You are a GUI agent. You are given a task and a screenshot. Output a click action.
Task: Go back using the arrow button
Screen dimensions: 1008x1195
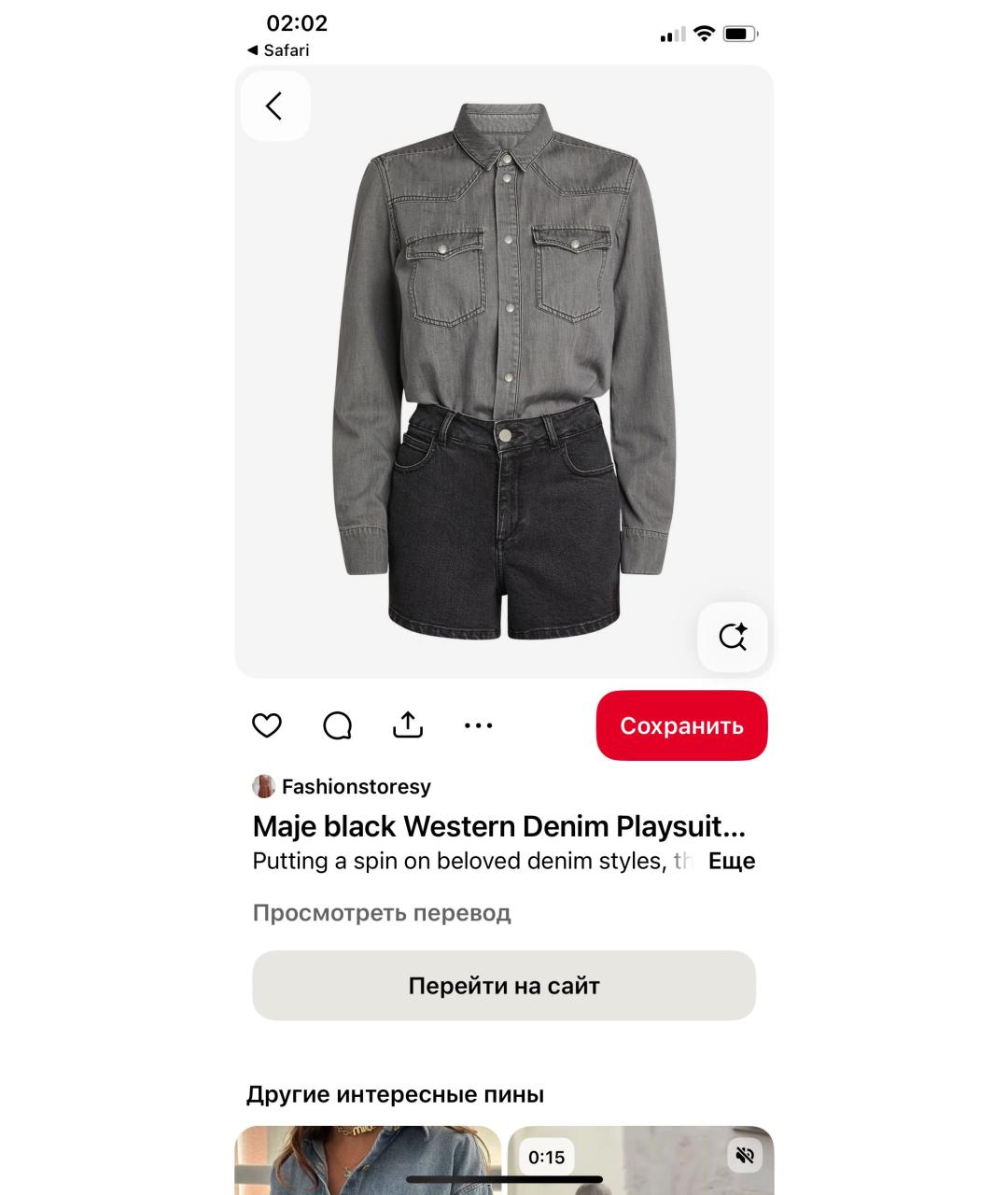point(274,106)
